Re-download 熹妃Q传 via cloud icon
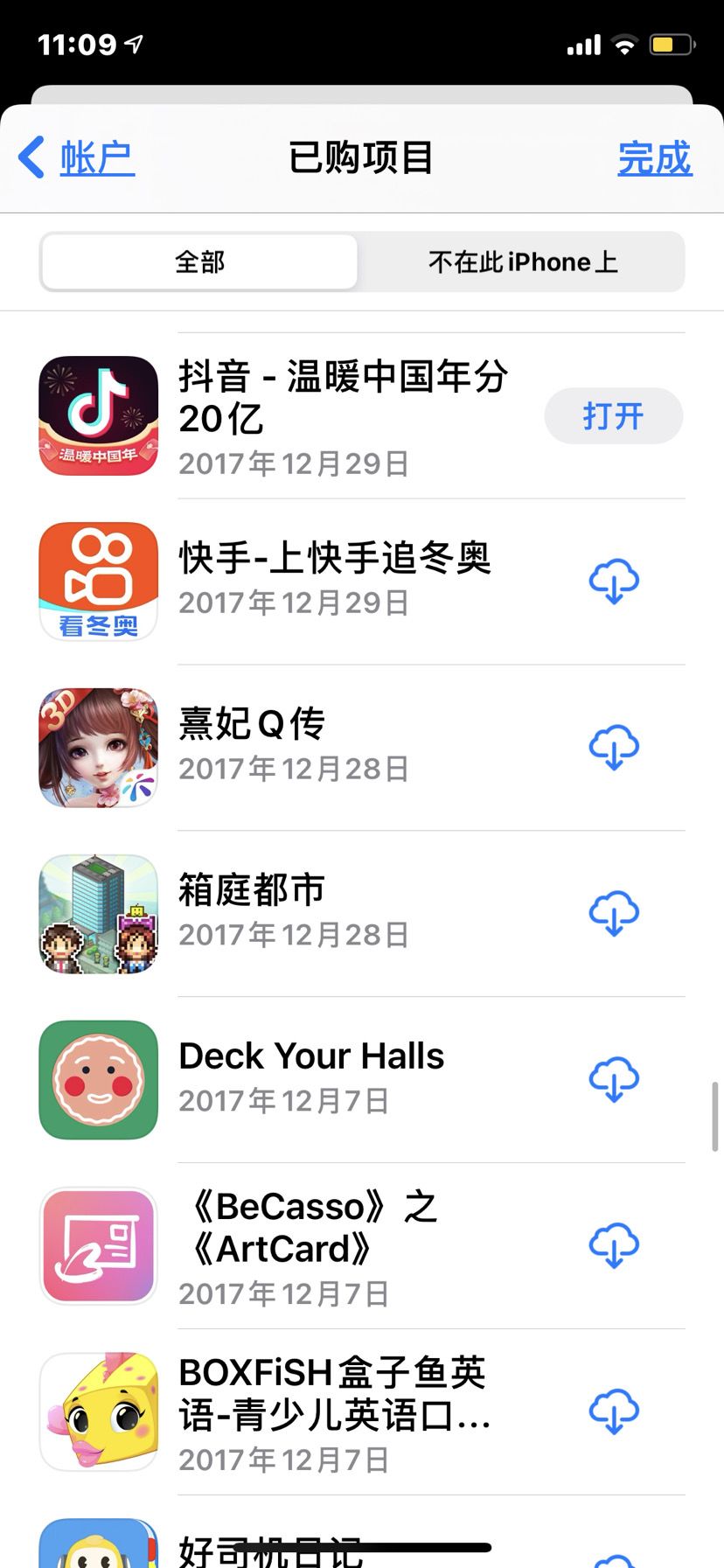The image size is (724, 1568). pos(614,748)
